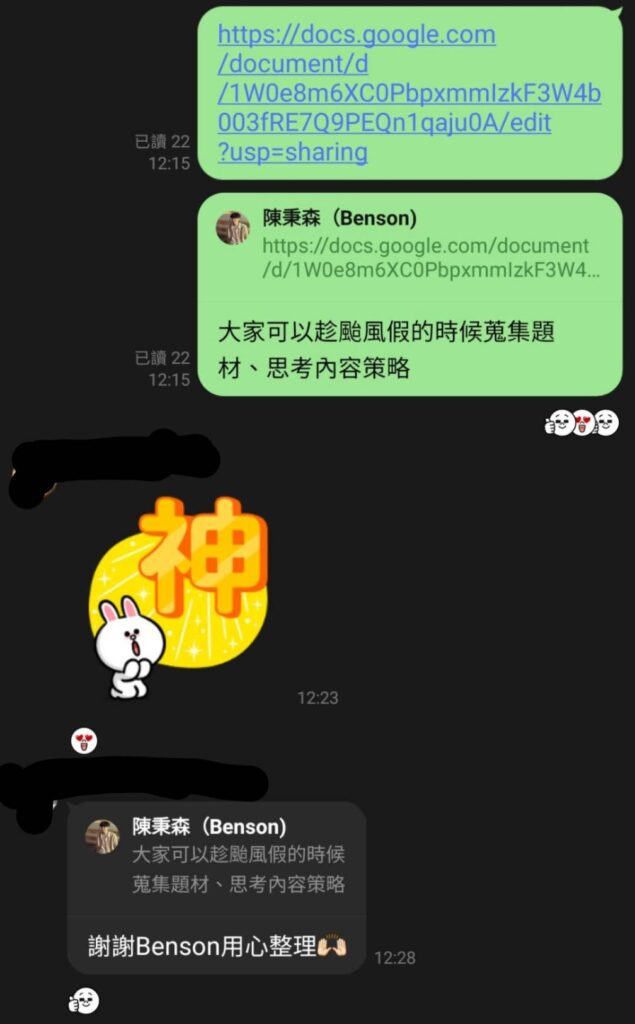View the three reactions under the green reply
The width and height of the screenshot is (635, 1024).
pos(581,423)
